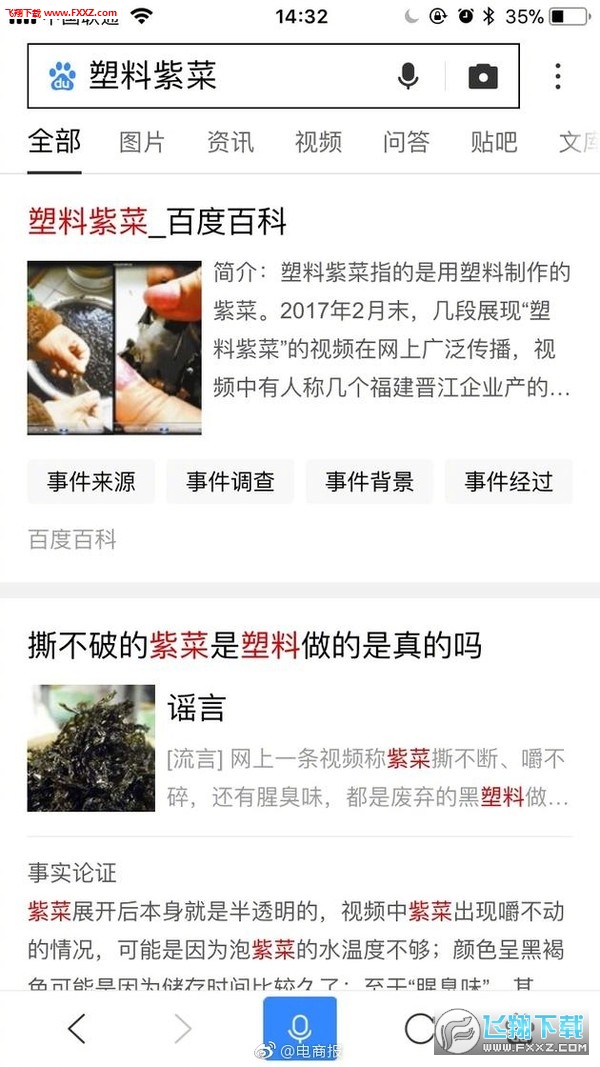Switch to the 问答 tab
This screenshot has height=1067, width=600.
406,142
